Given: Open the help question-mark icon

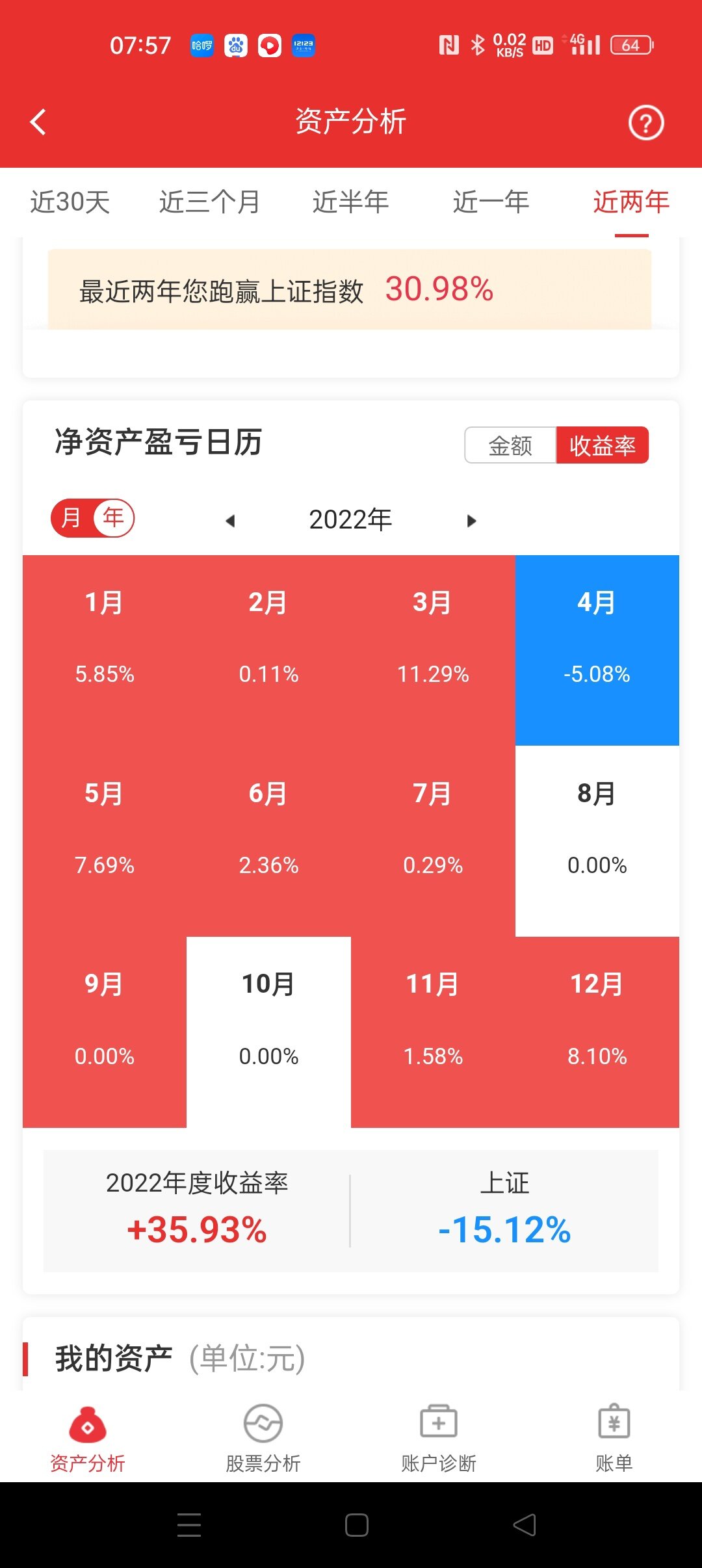Looking at the screenshot, I should click(645, 123).
